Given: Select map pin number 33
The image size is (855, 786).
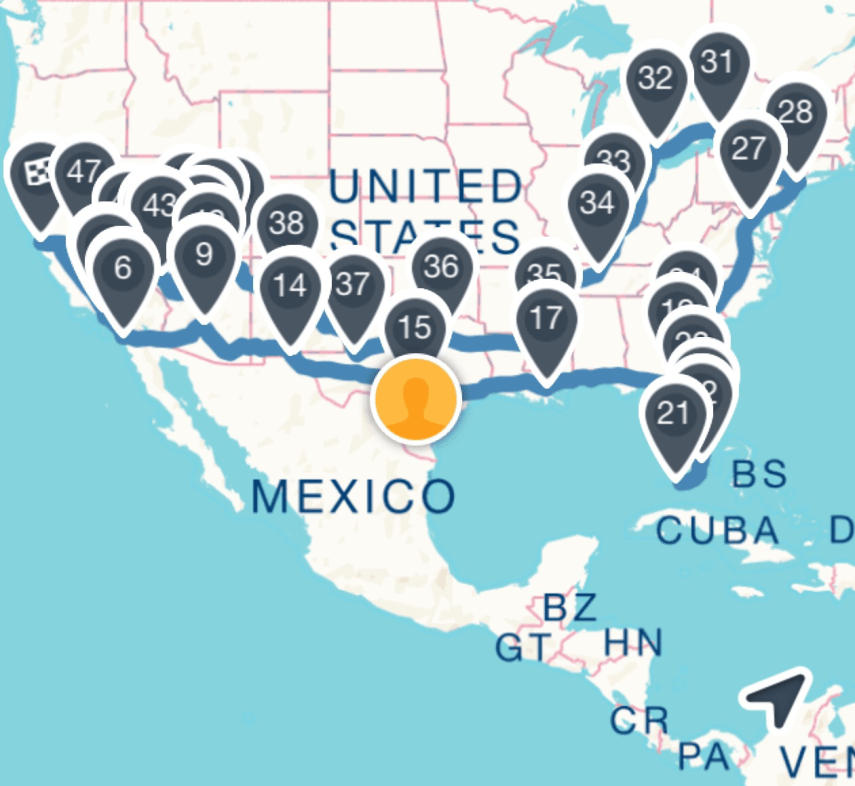Looking at the screenshot, I should [x=614, y=161].
